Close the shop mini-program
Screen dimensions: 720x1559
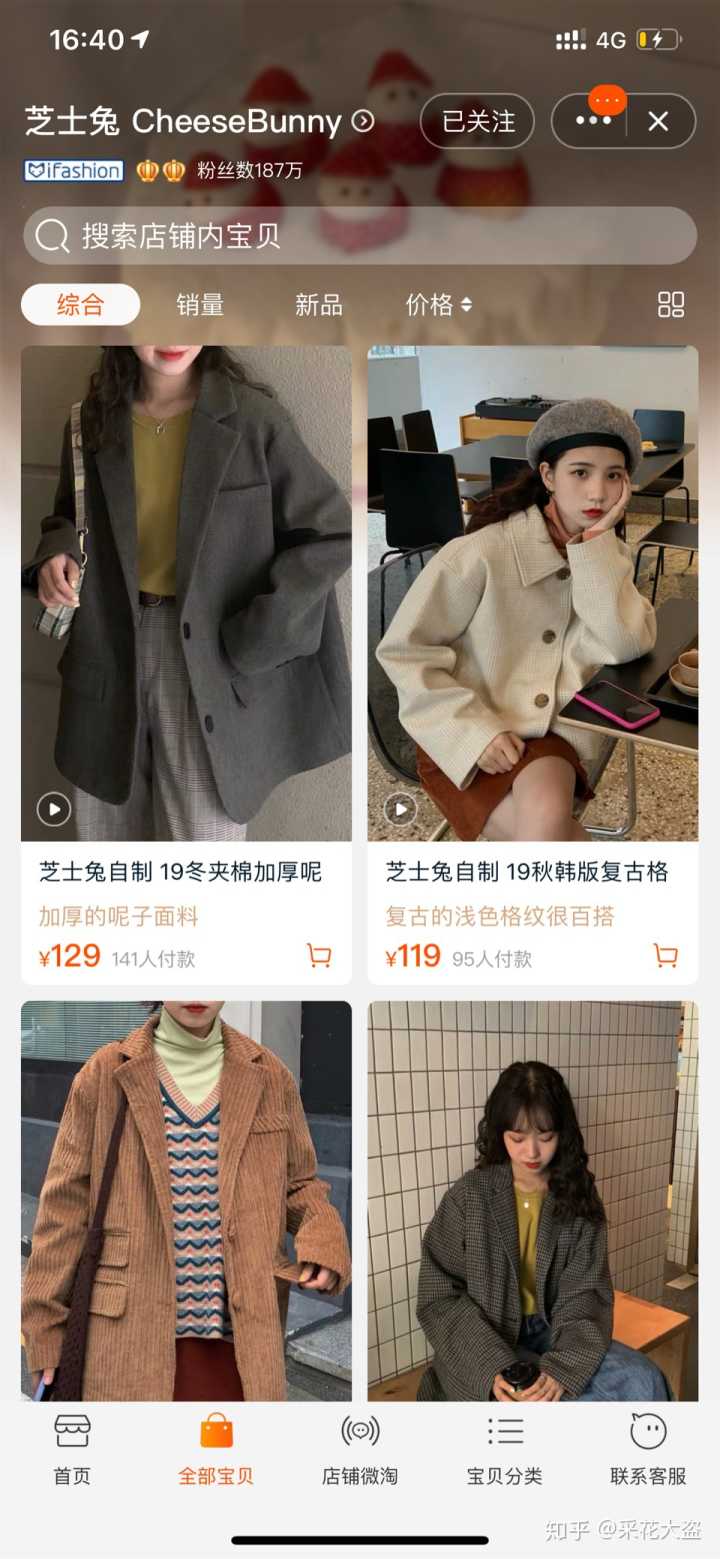coord(658,122)
